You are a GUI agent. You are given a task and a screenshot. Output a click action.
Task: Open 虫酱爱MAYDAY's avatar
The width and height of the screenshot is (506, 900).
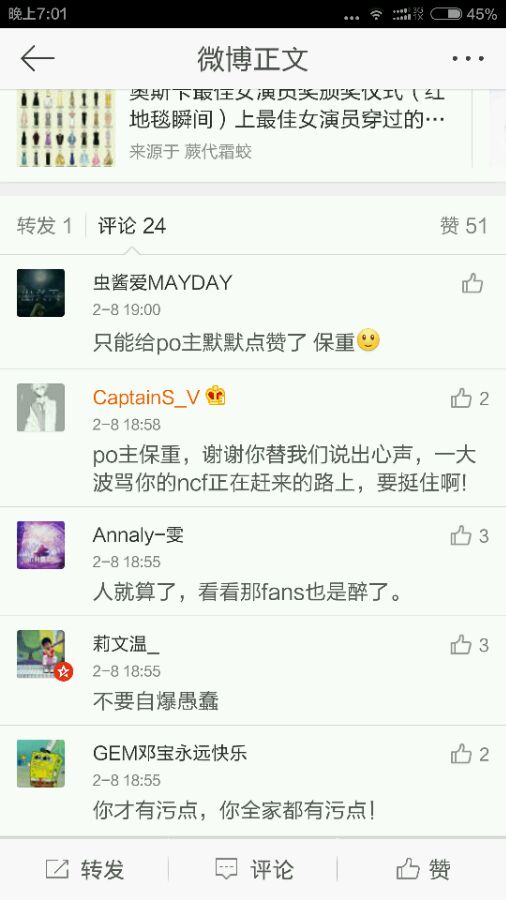point(41,293)
